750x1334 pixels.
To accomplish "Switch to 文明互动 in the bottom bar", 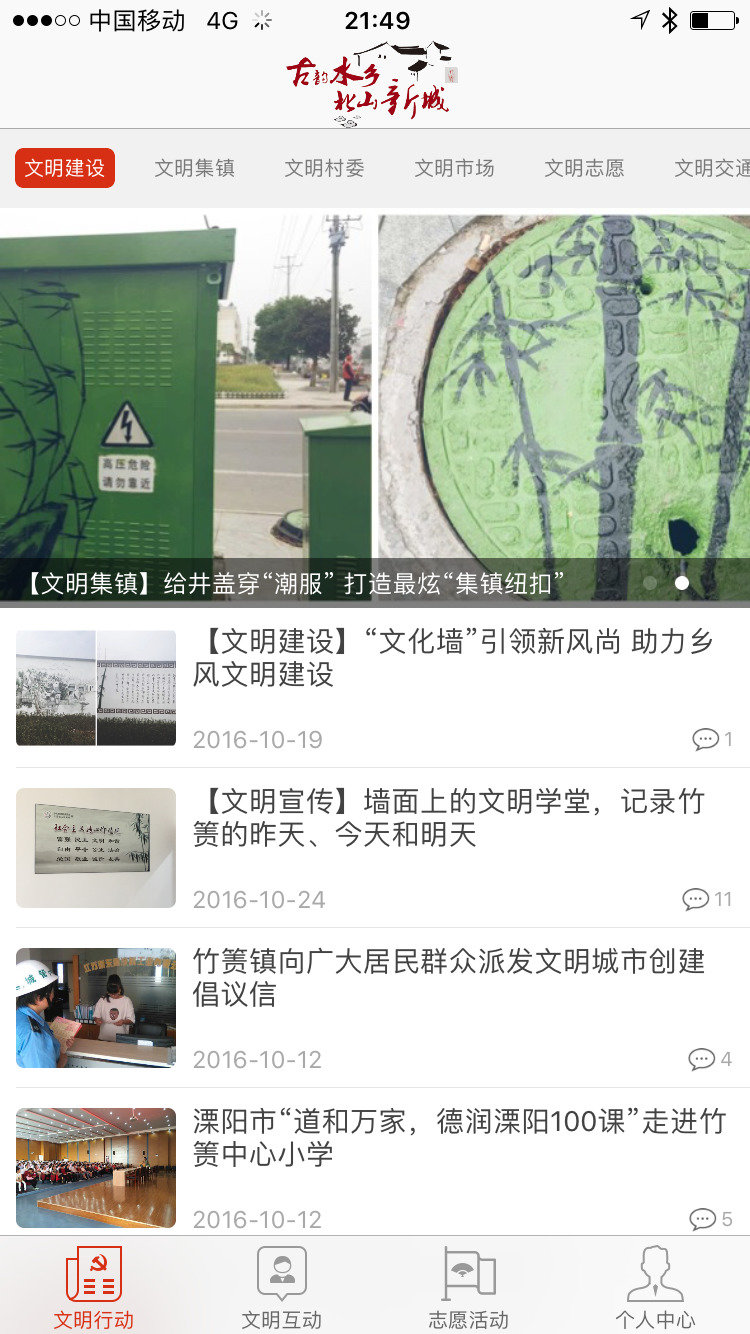I will pyautogui.click(x=282, y=1286).
